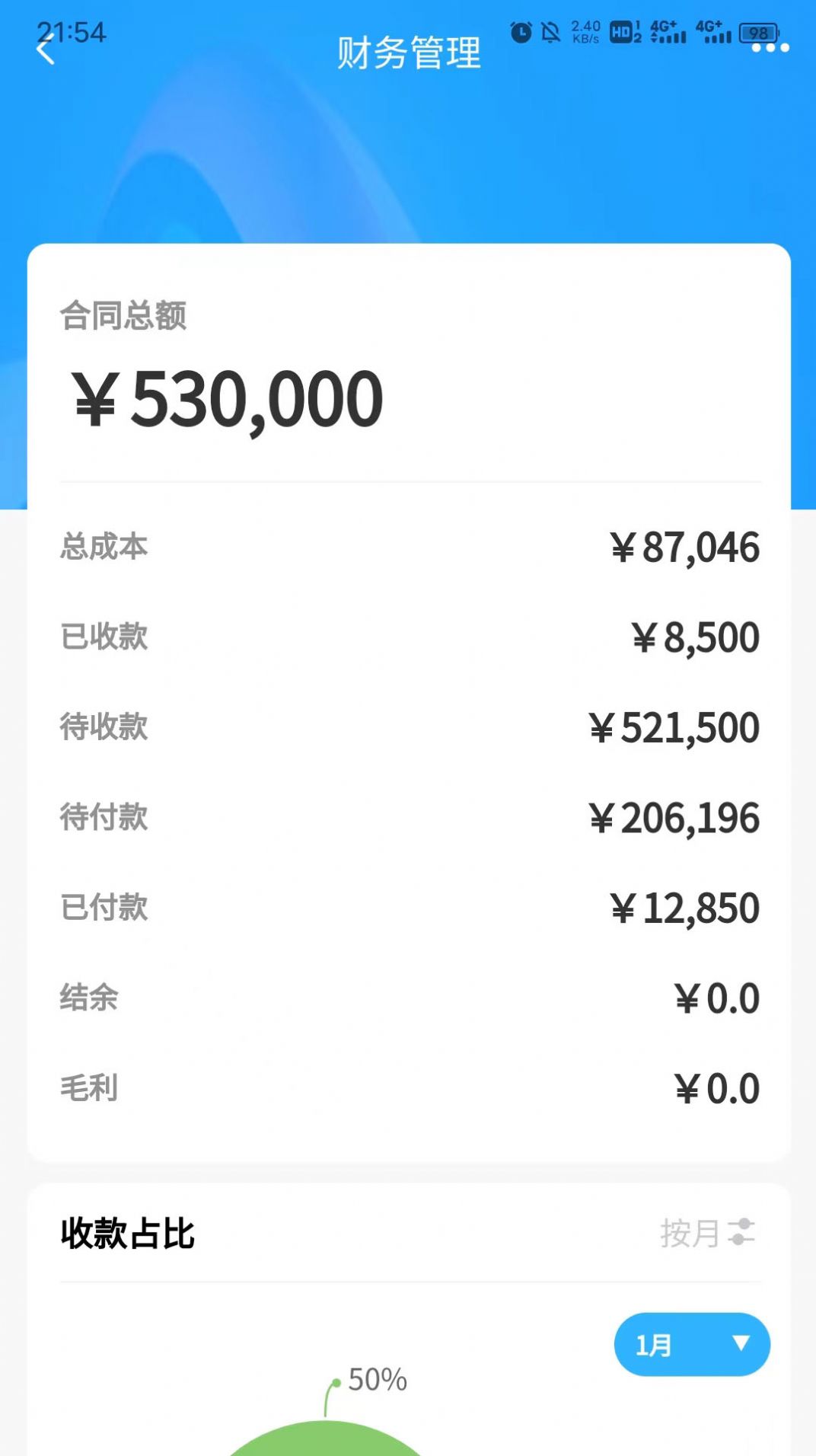This screenshot has height=1456, width=816.
Task: Select the 收款占比 section header
Action: (x=126, y=1231)
